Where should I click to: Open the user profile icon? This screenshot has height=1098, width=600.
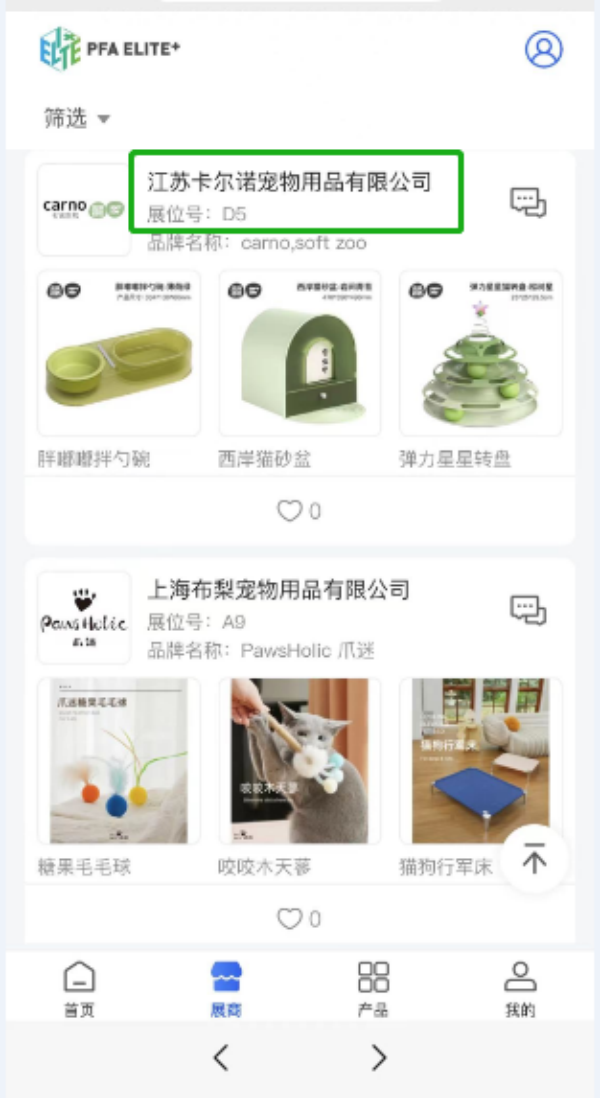pos(543,48)
